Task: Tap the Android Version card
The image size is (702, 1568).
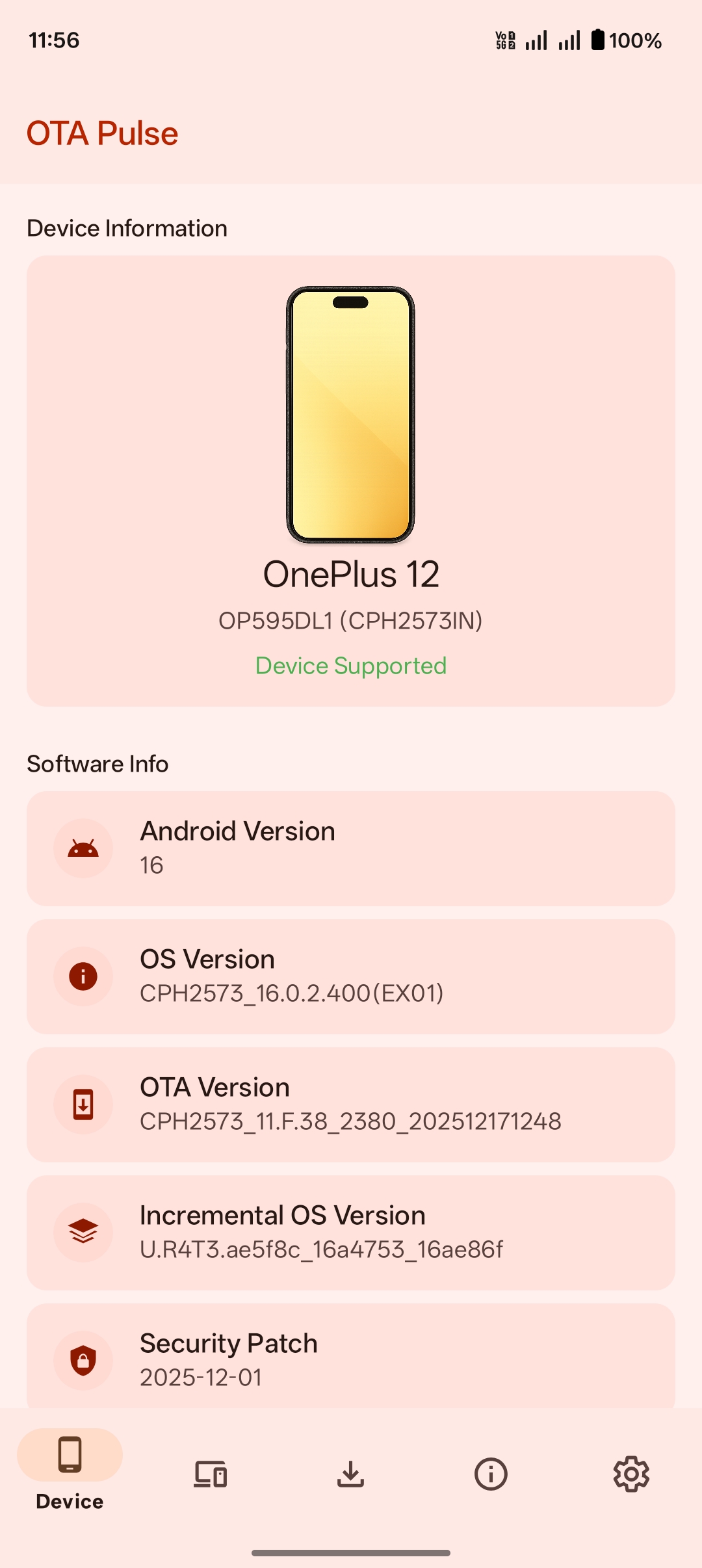Action: tap(351, 848)
